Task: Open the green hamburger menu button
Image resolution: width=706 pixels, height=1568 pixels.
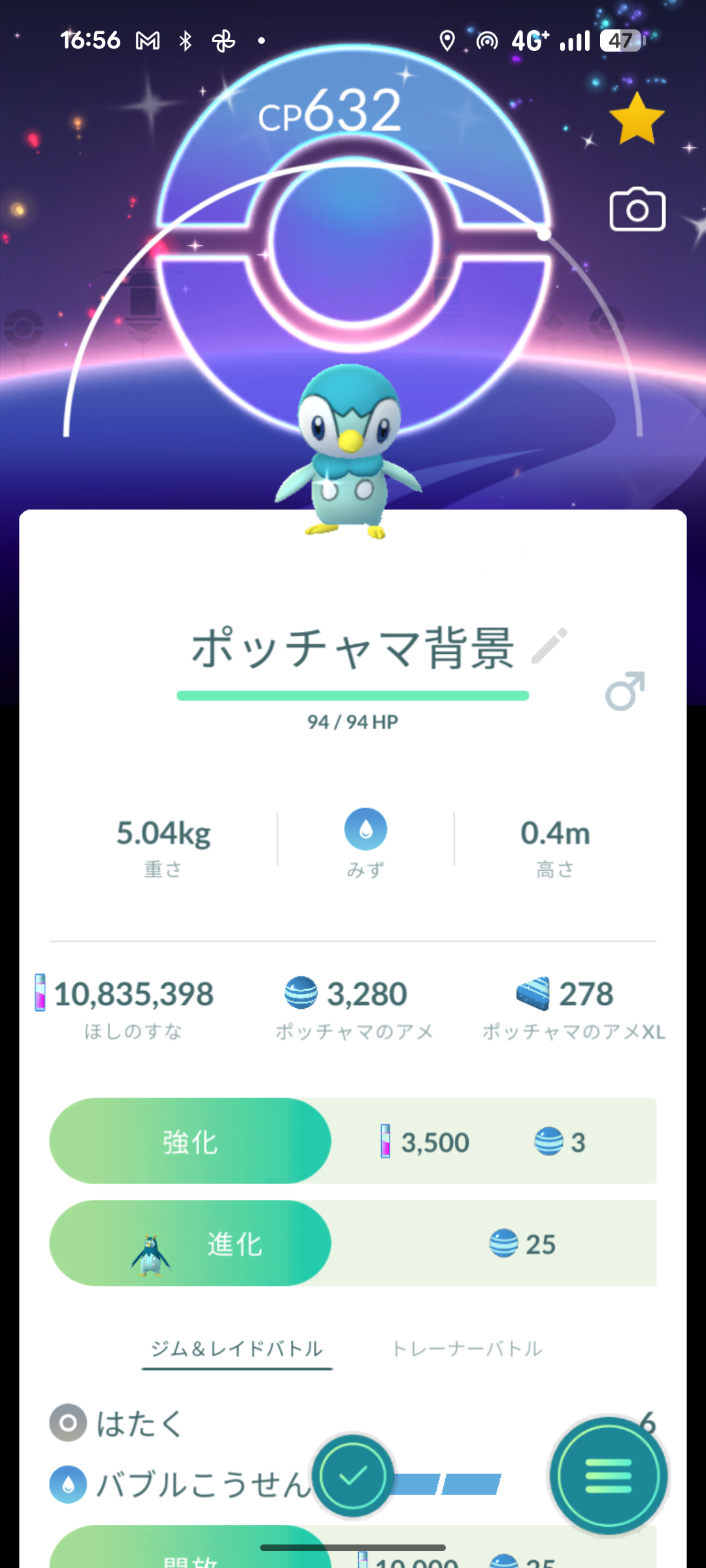Action: pyautogui.click(x=608, y=1476)
